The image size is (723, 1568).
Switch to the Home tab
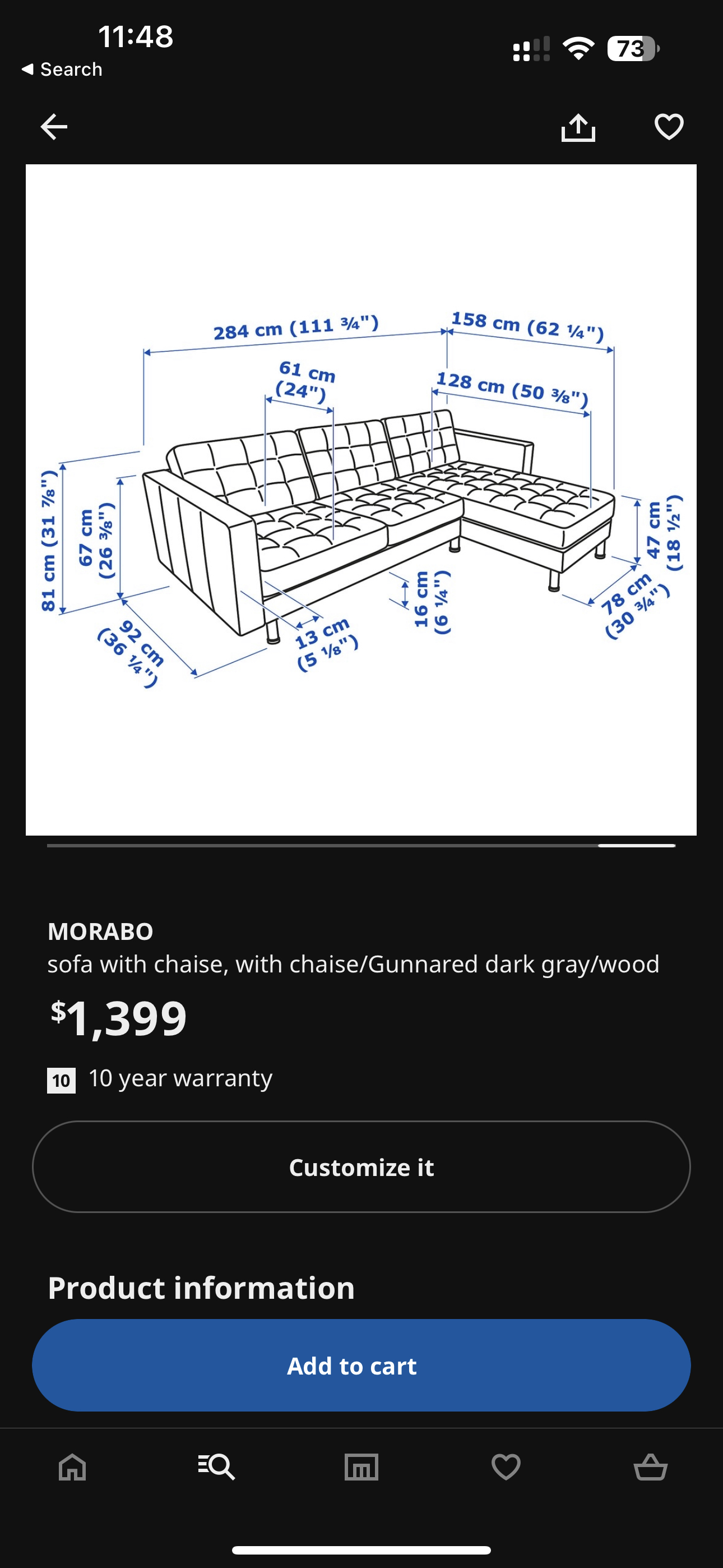pyautogui.click(x=72, y=1466)
